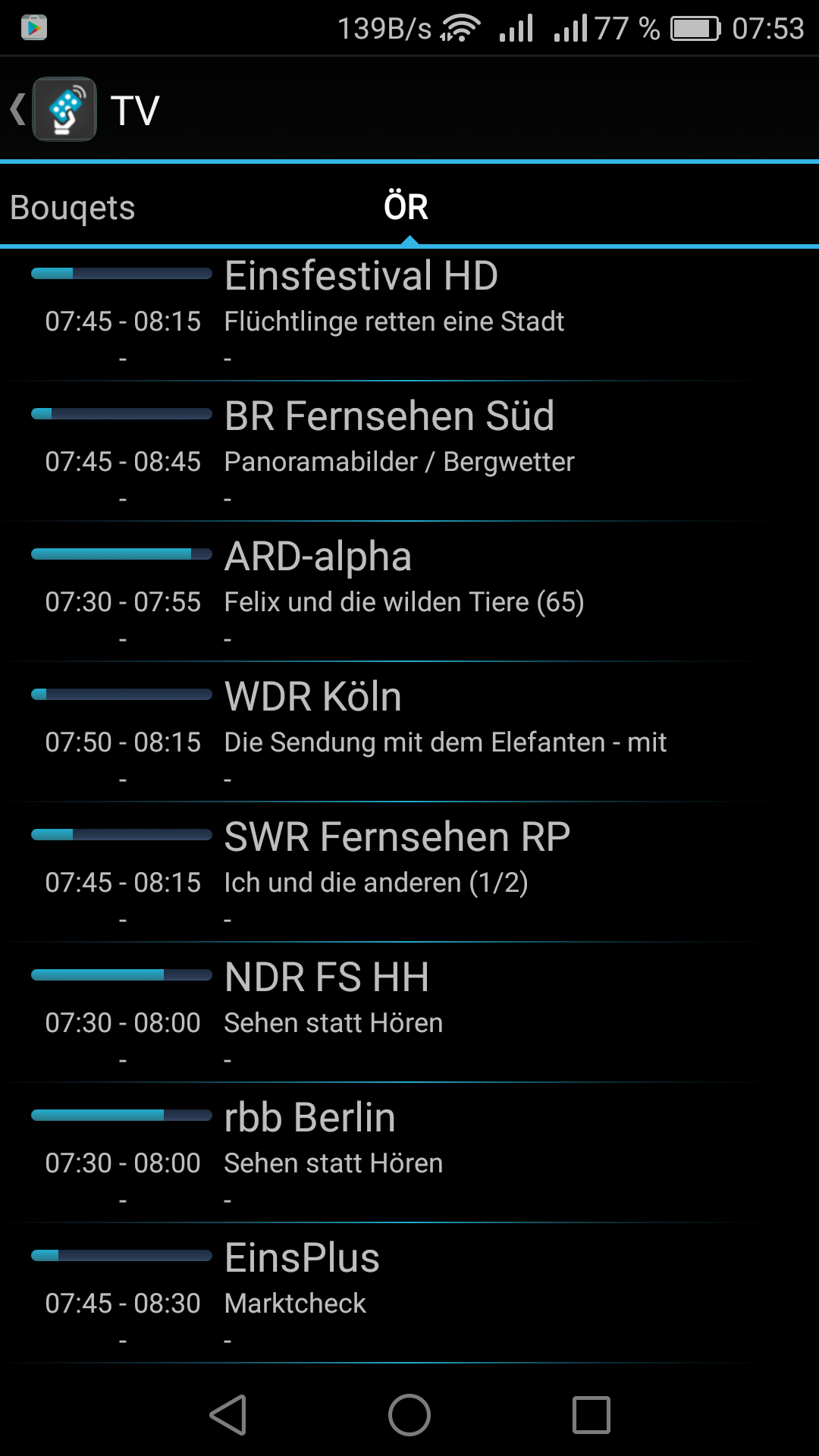Select the ÖR tab
Viewport: 819px width, 1456px height.
click(x=406, y=208)
